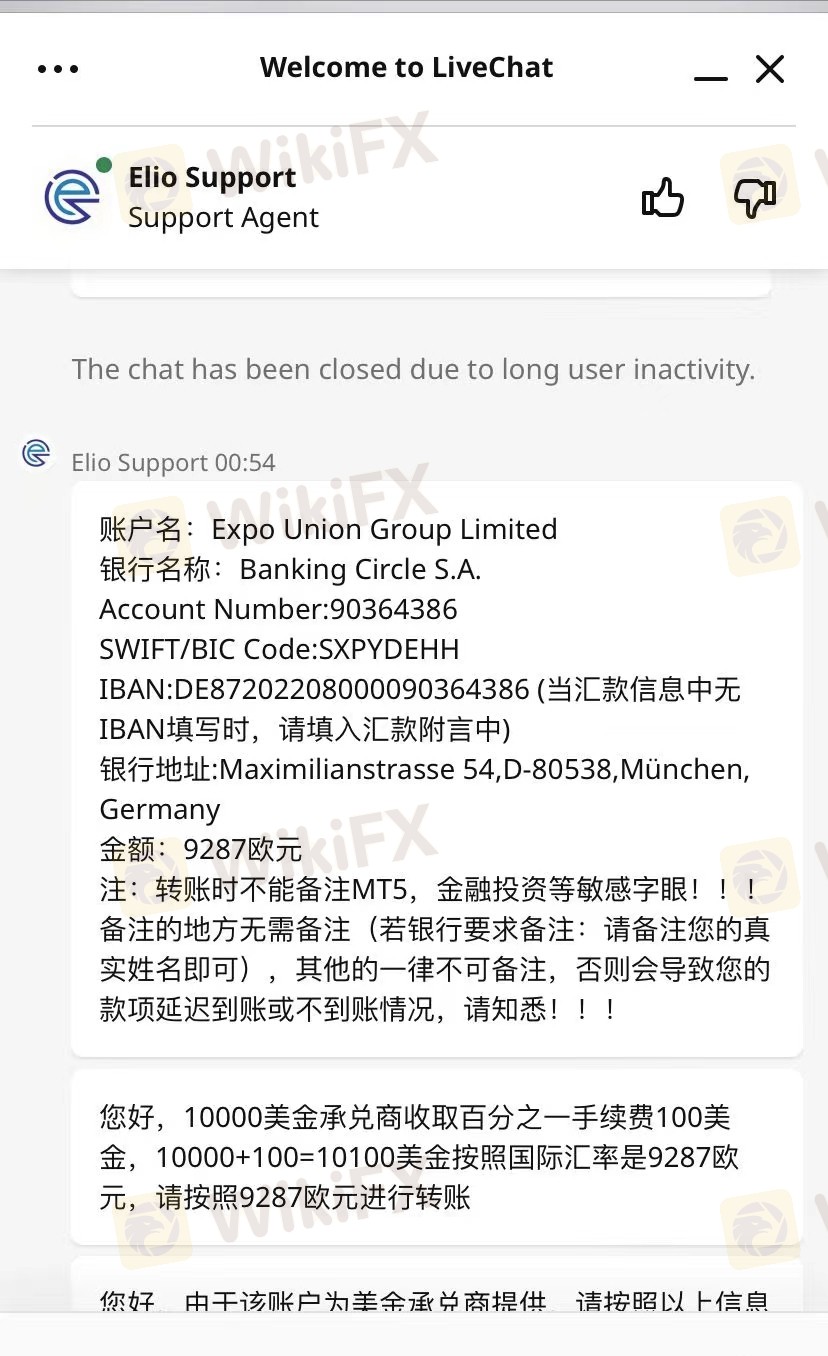Rate Elio Support with thumbs down

(x=755, y=198)
